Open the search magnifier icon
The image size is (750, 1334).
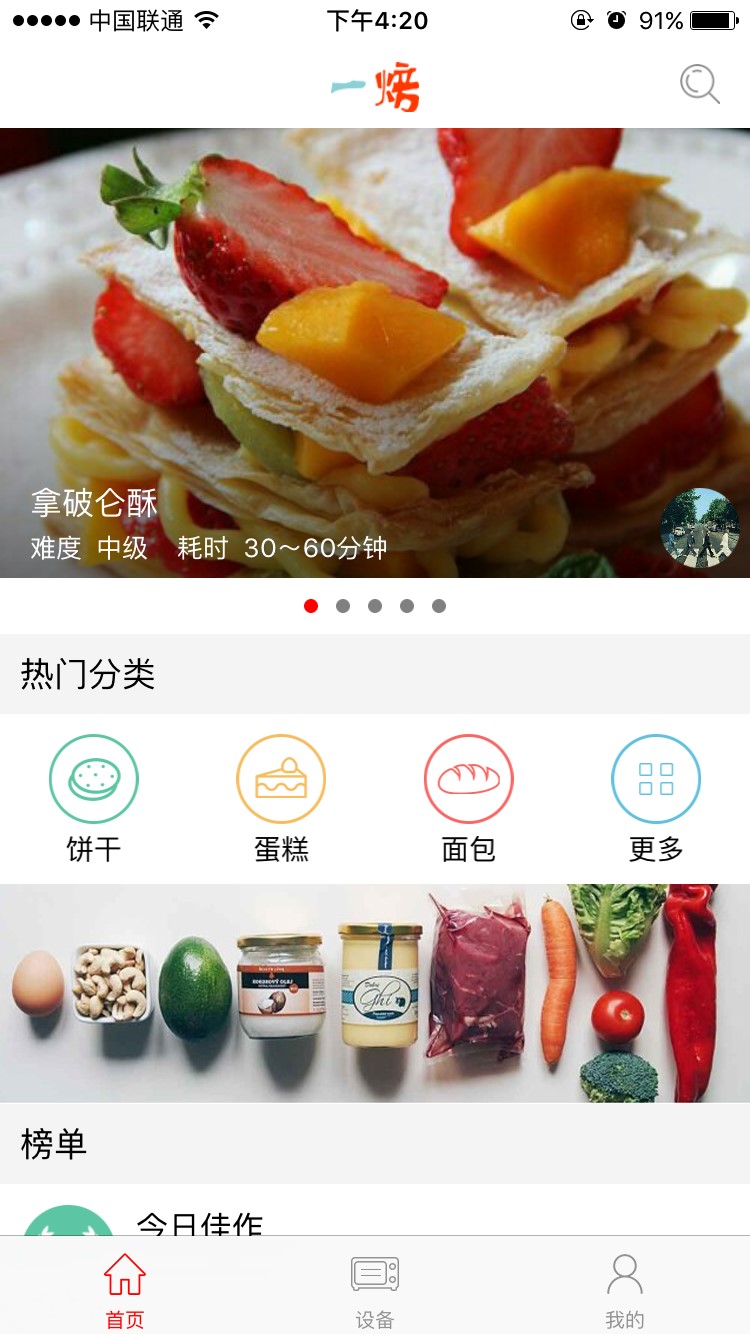pos(699,85)
